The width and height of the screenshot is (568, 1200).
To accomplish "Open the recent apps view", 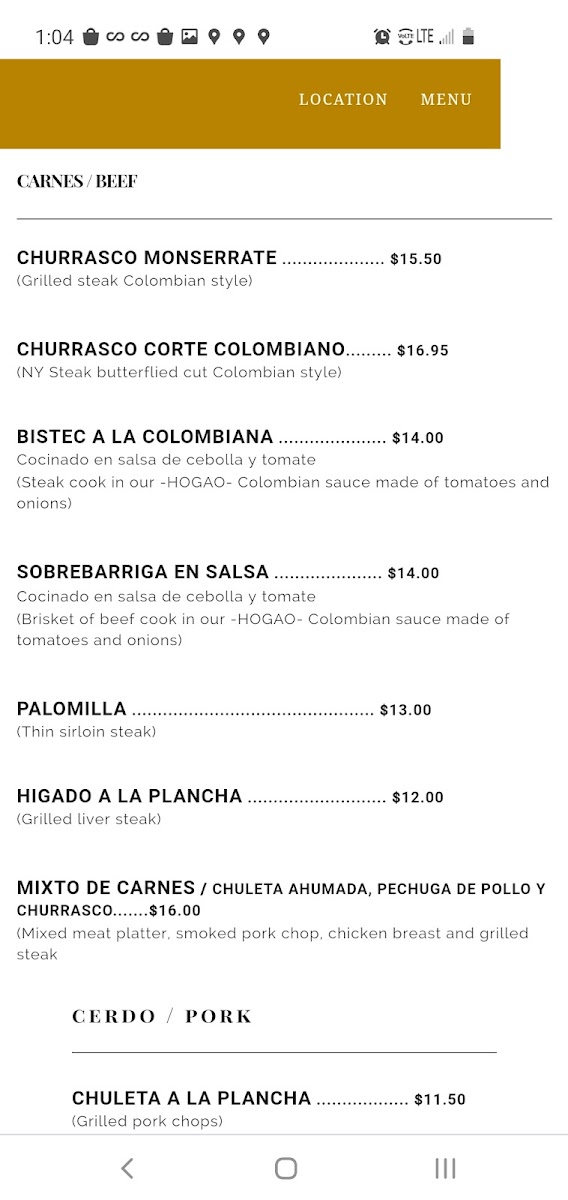I will [445, 1168].
